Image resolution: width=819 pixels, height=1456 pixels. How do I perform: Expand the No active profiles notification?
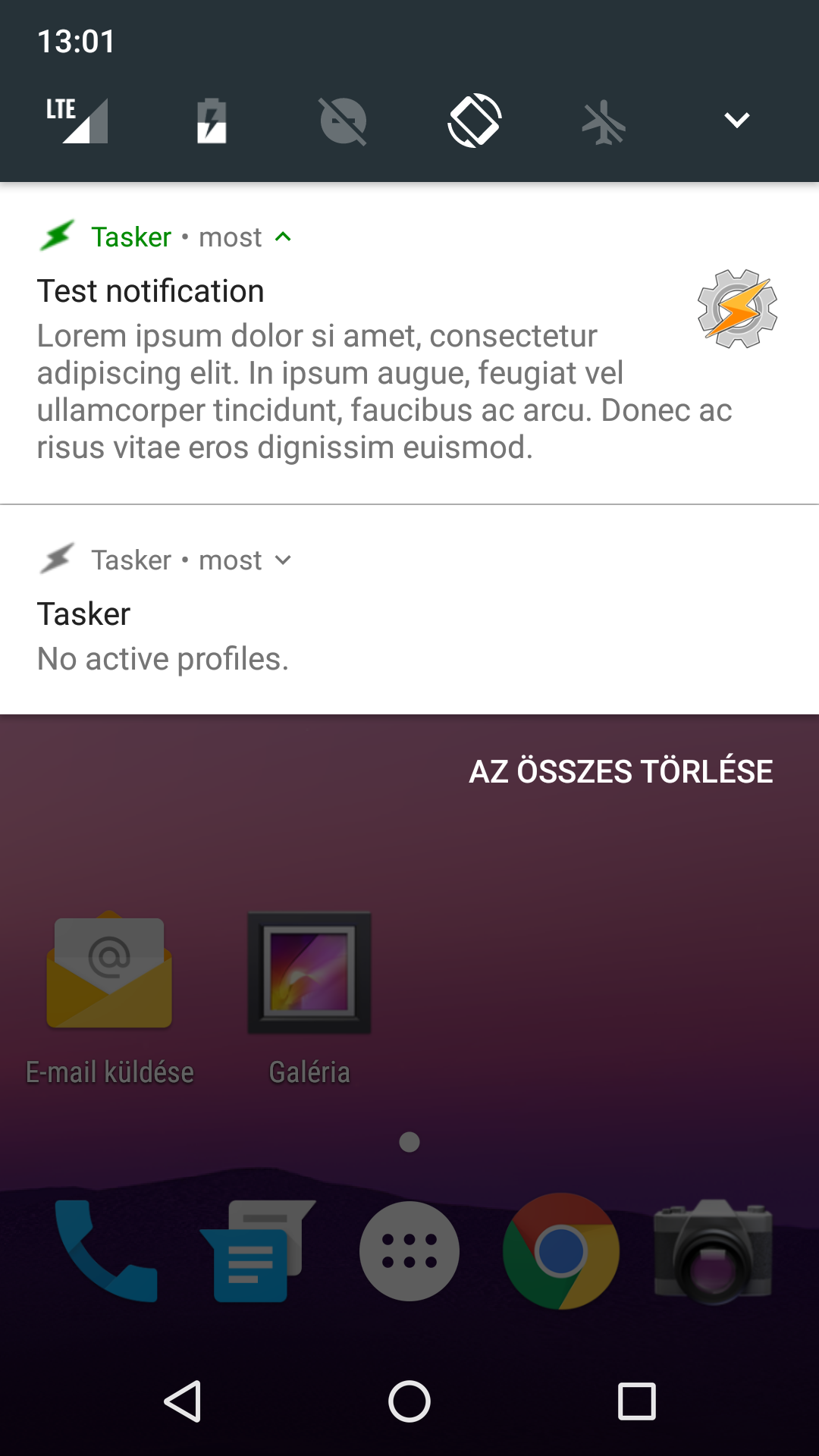click(x=284, y=560)
